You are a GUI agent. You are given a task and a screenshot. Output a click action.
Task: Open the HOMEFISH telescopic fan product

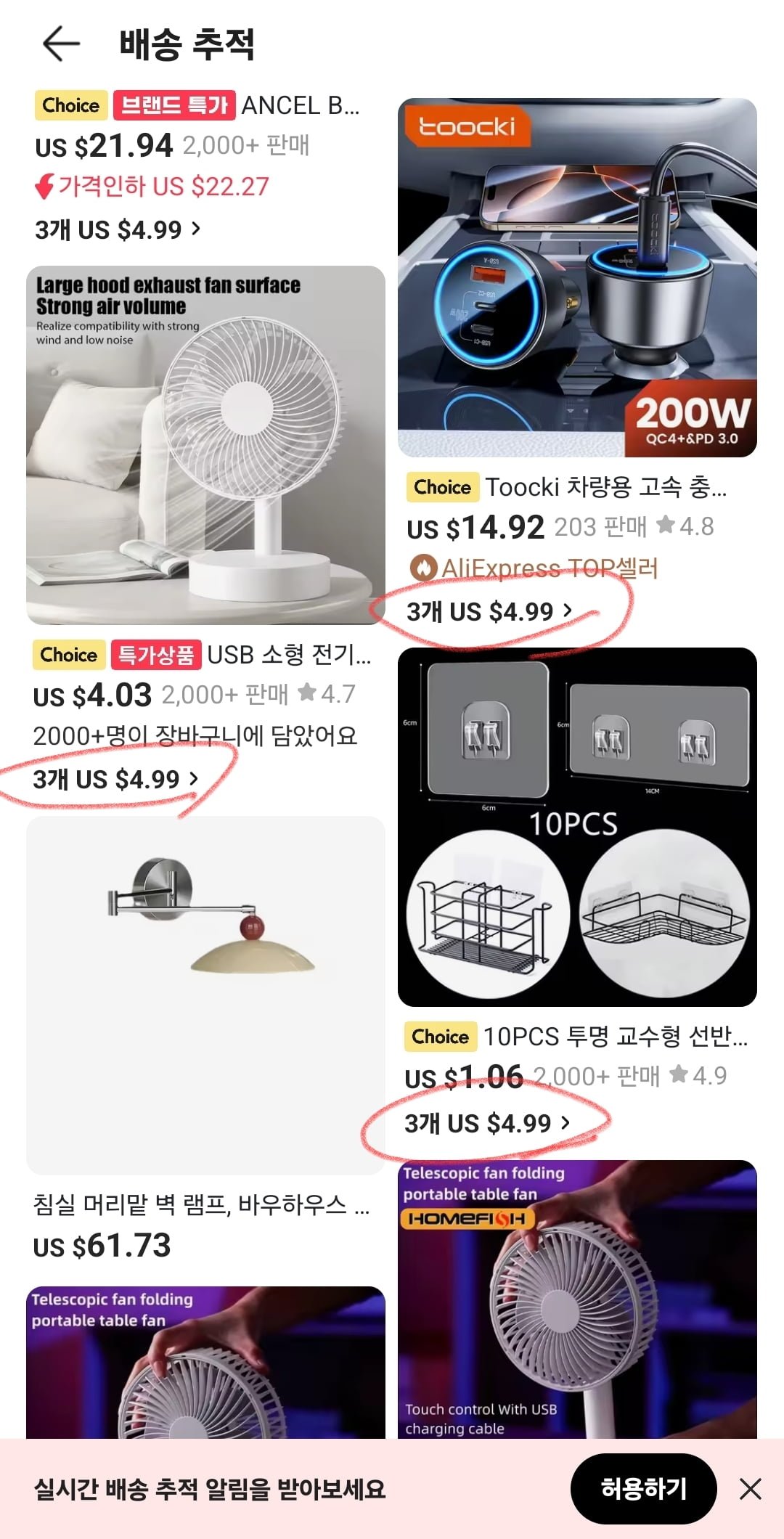pyautogui.click(x=577, y=1299)
